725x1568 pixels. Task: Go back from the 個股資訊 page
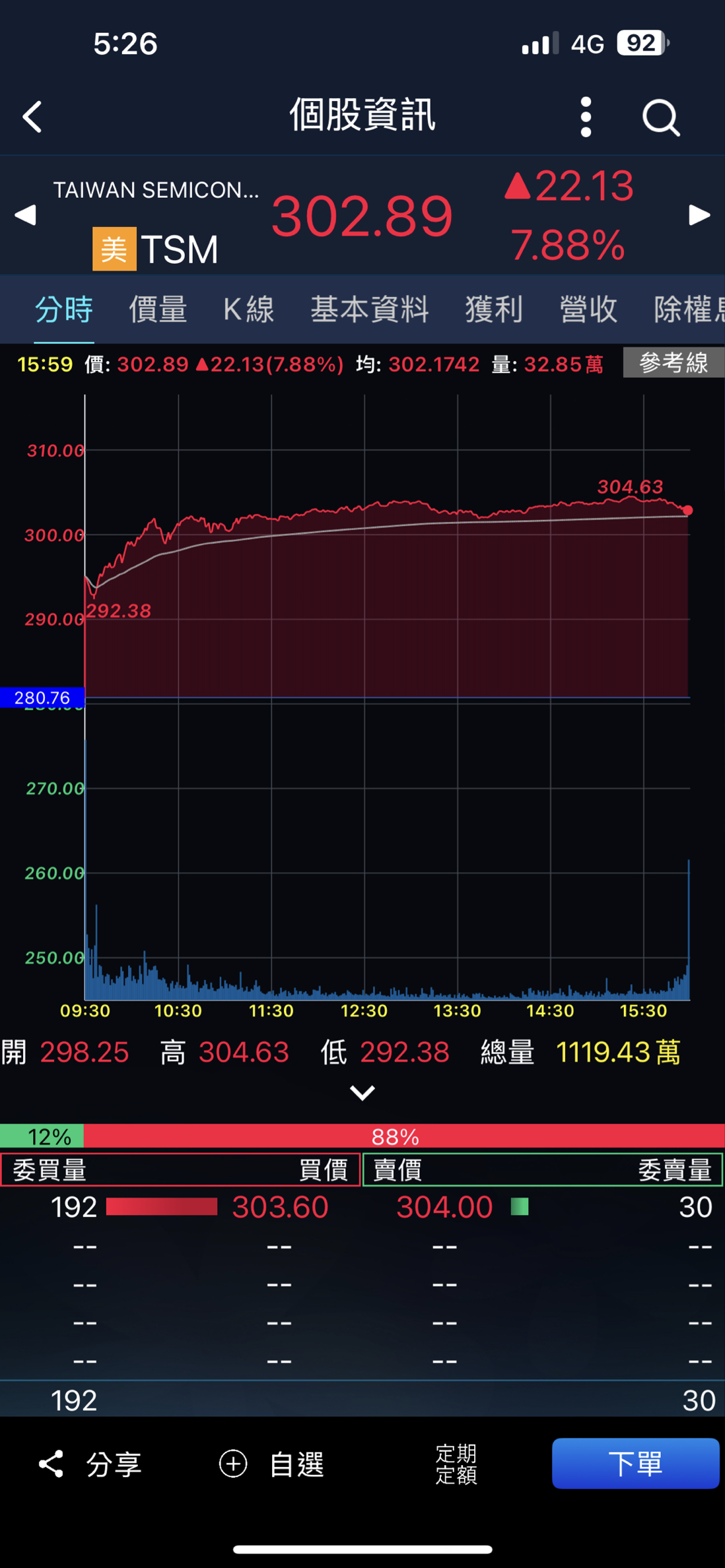click(x=32, y=117)
